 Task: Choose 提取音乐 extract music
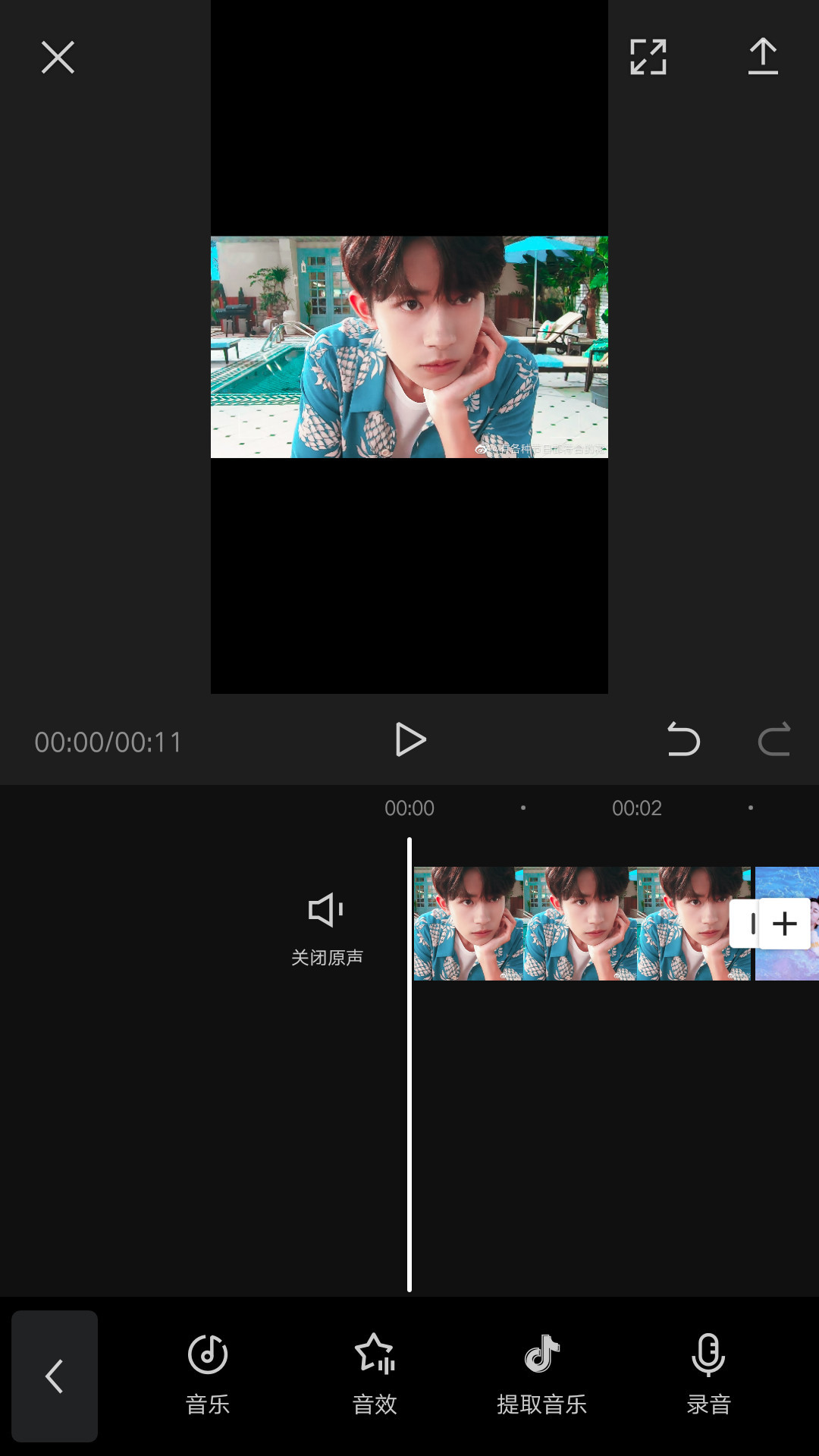point(541,1374)
